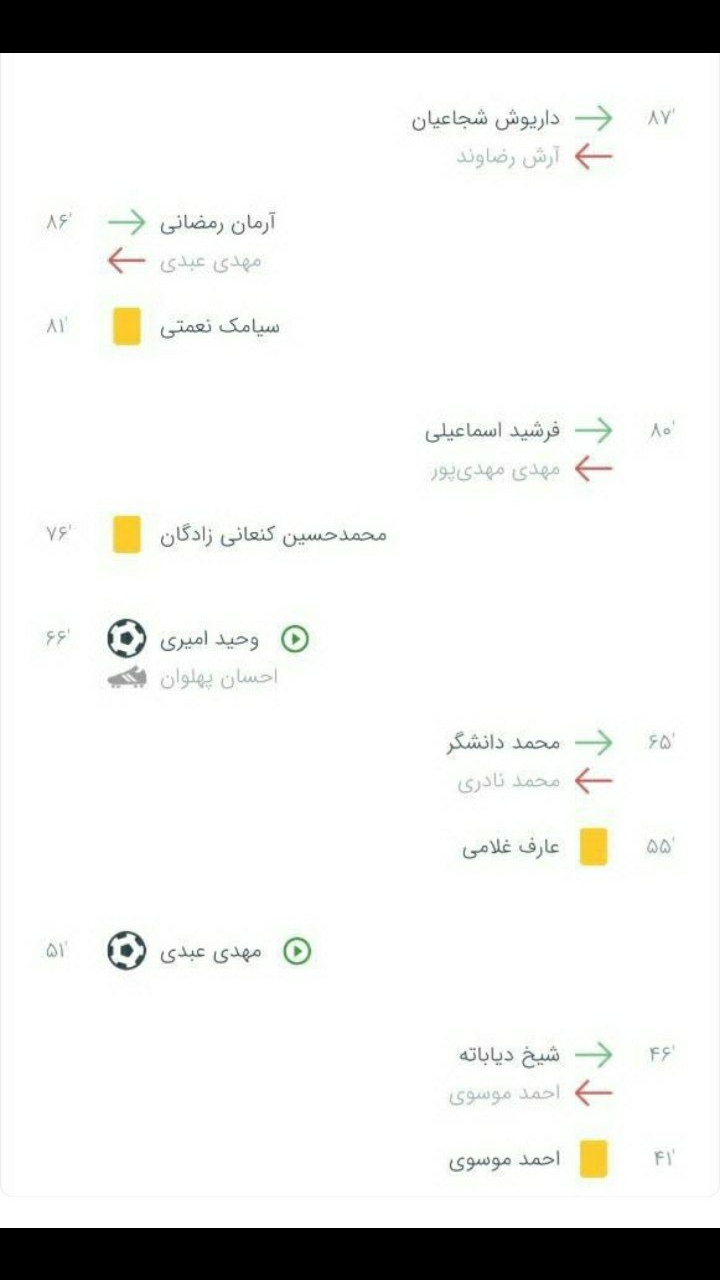
Task: Play the goal video of وحید امیری
Action: (x=296, y=639)
